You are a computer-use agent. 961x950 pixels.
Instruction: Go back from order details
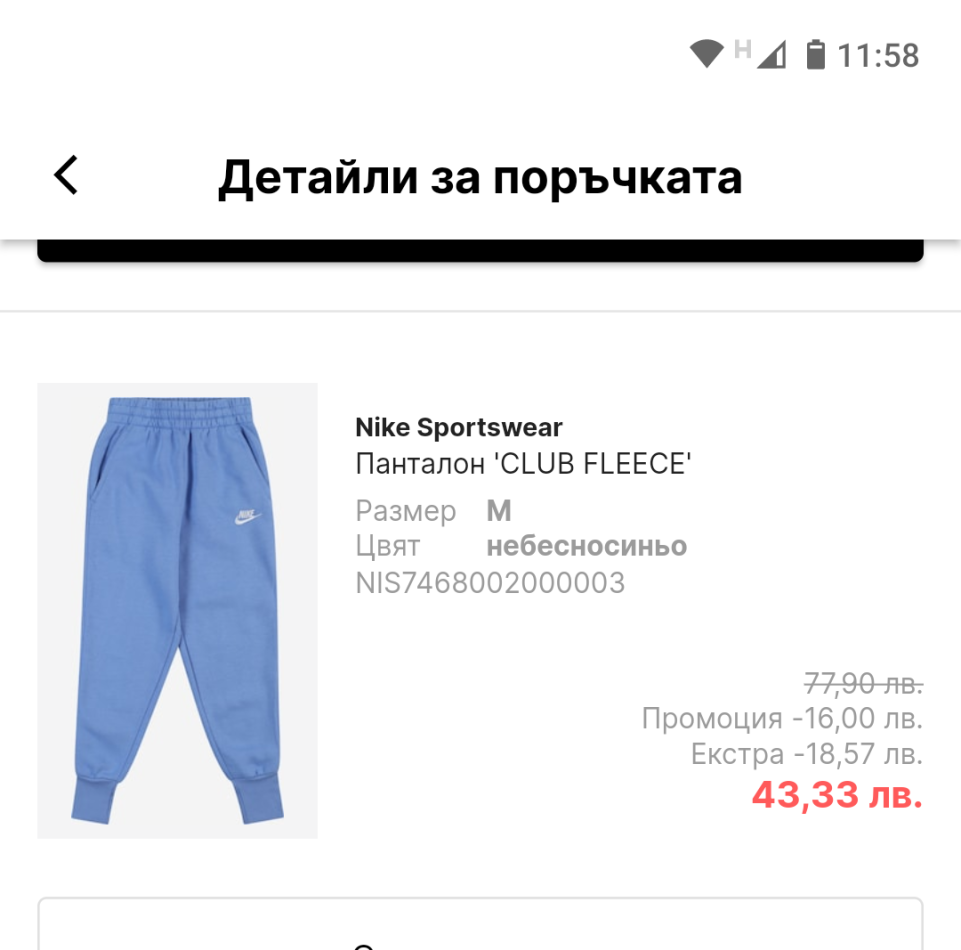point(66,176)
